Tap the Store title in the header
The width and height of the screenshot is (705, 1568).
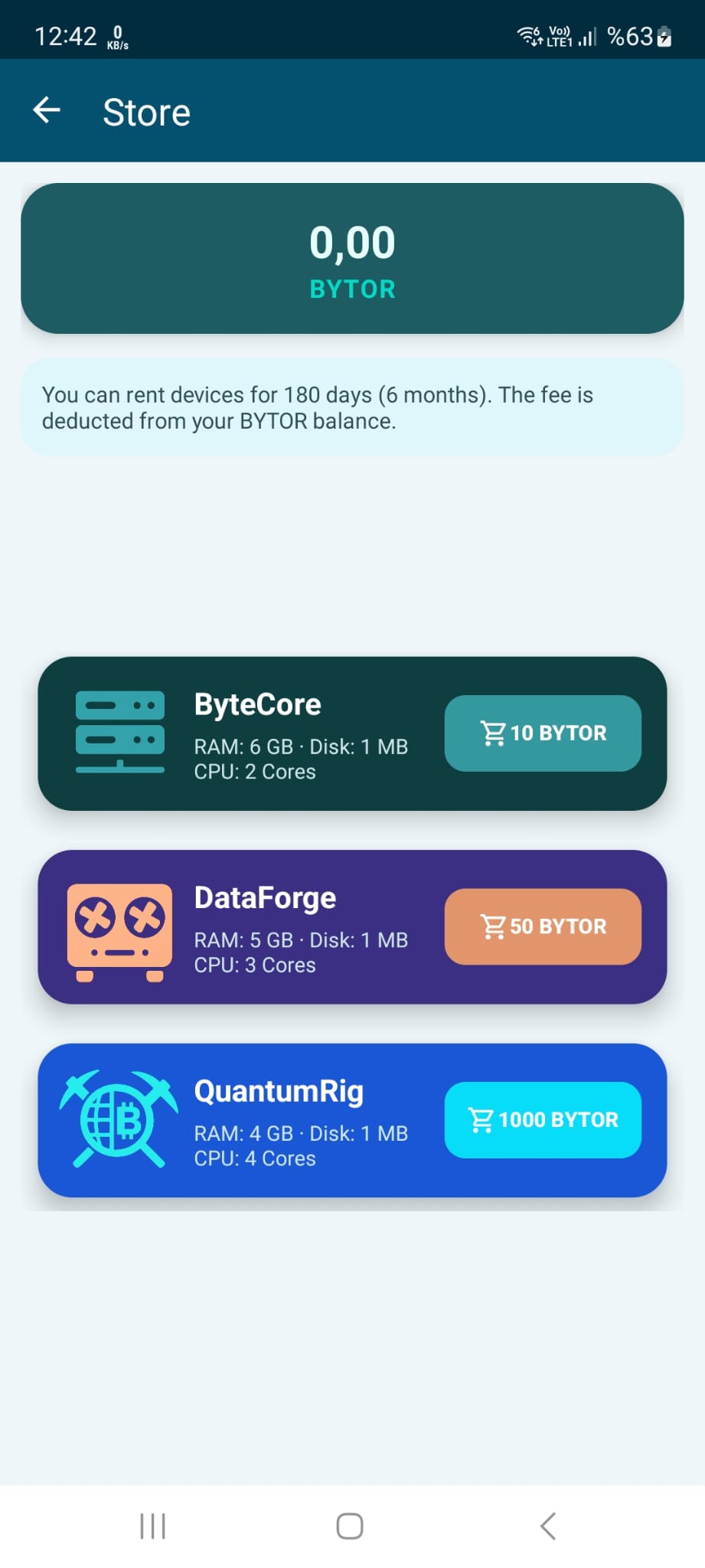coord(146,112)
